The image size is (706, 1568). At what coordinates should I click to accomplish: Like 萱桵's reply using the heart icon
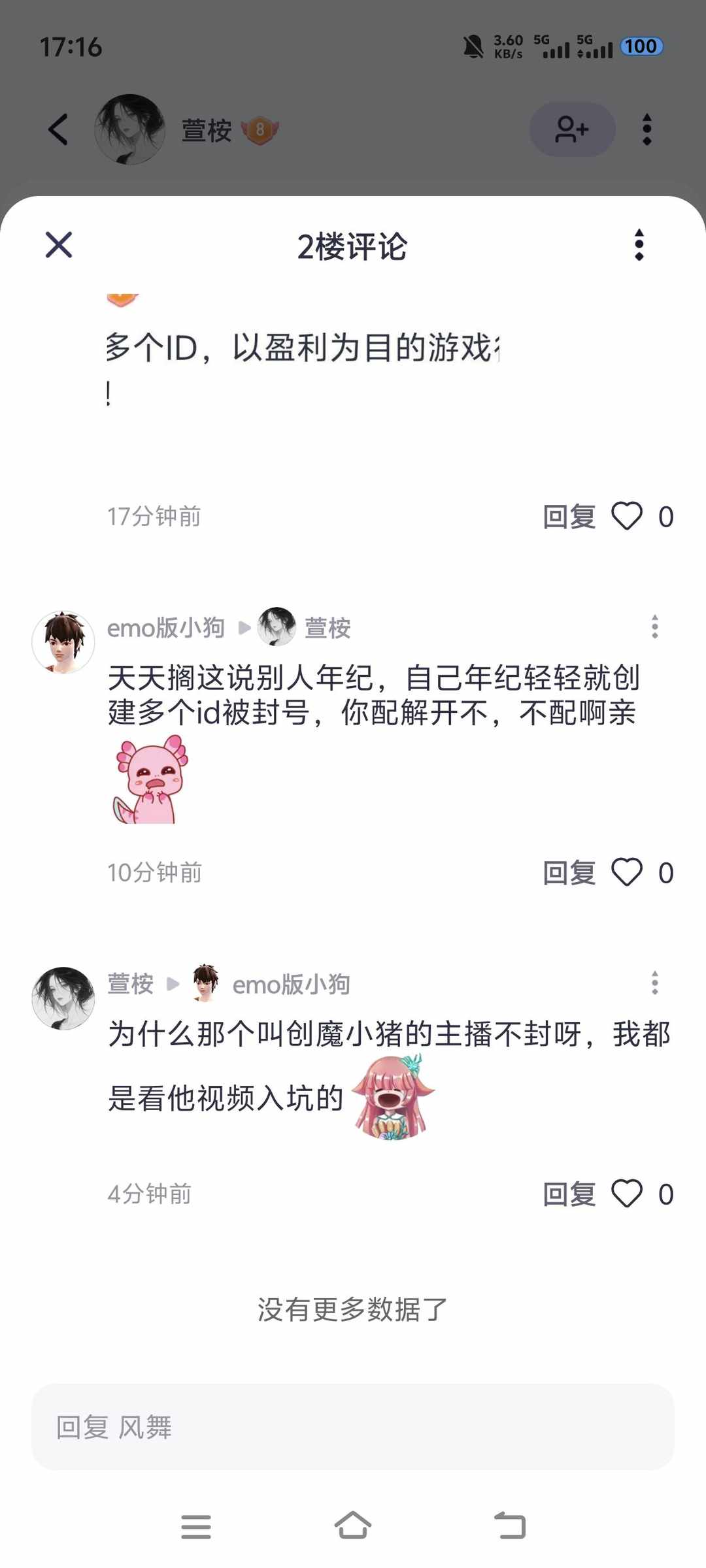pyautogui.click(x=628, y=1191)
